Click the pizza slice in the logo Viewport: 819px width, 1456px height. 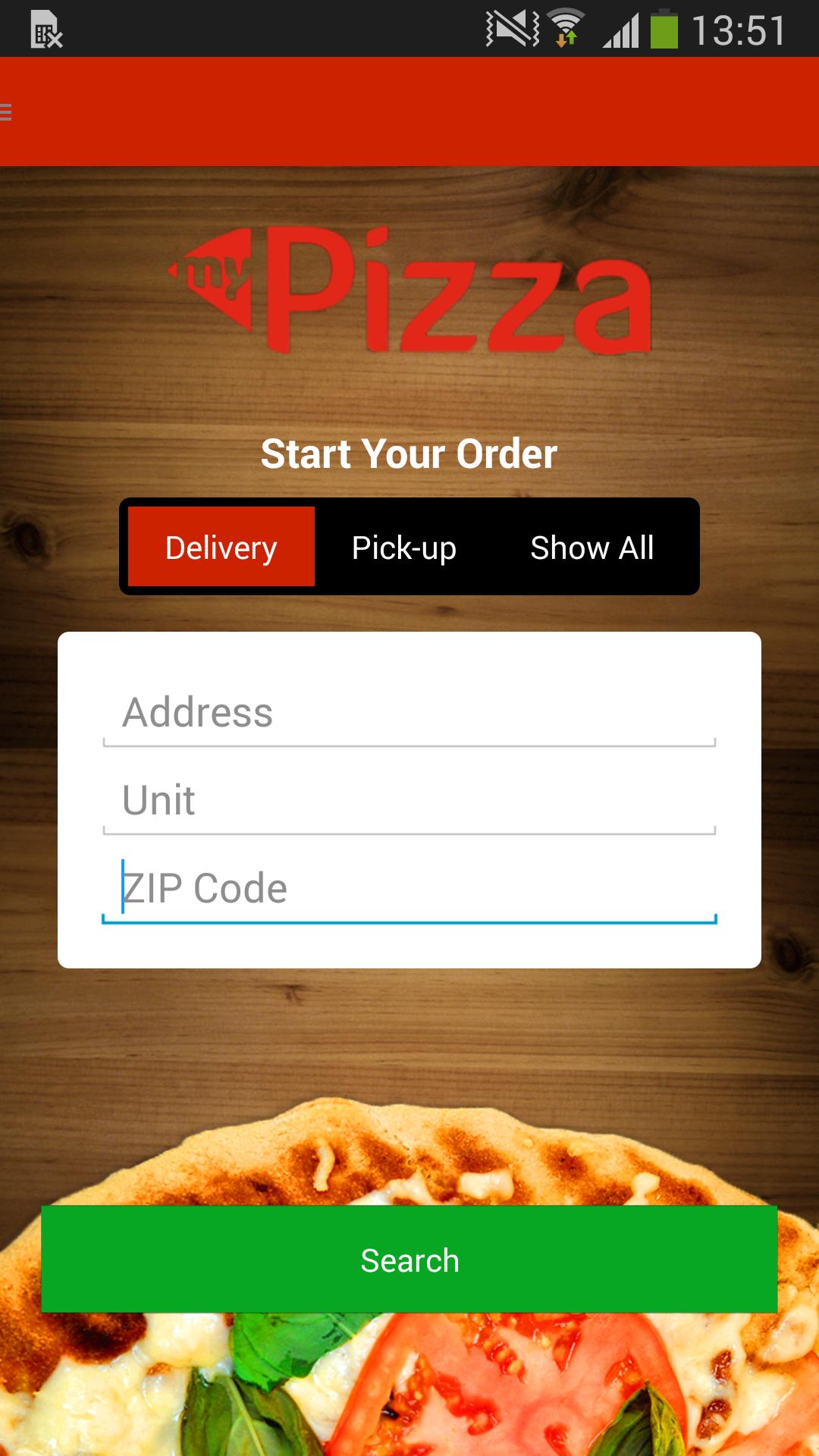tap(220, 281)
